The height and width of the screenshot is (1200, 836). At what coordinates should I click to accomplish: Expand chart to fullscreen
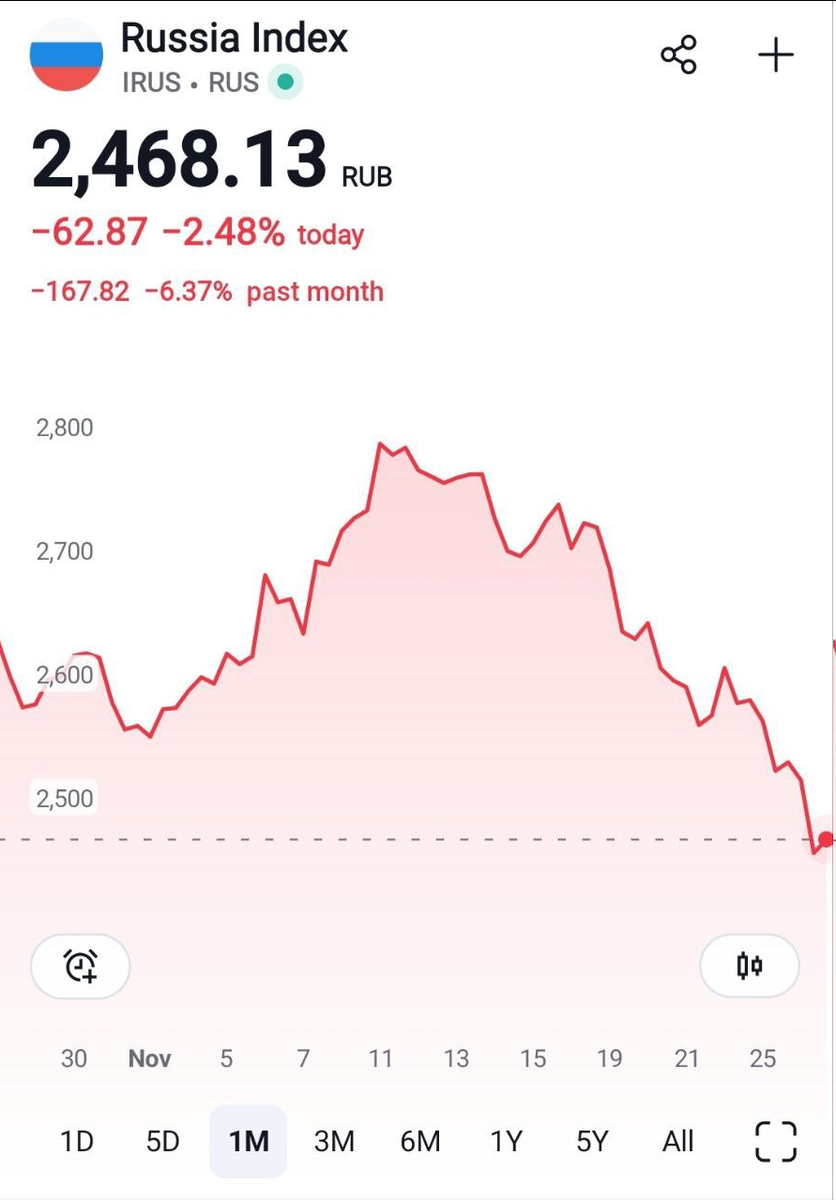(776, 1141)
